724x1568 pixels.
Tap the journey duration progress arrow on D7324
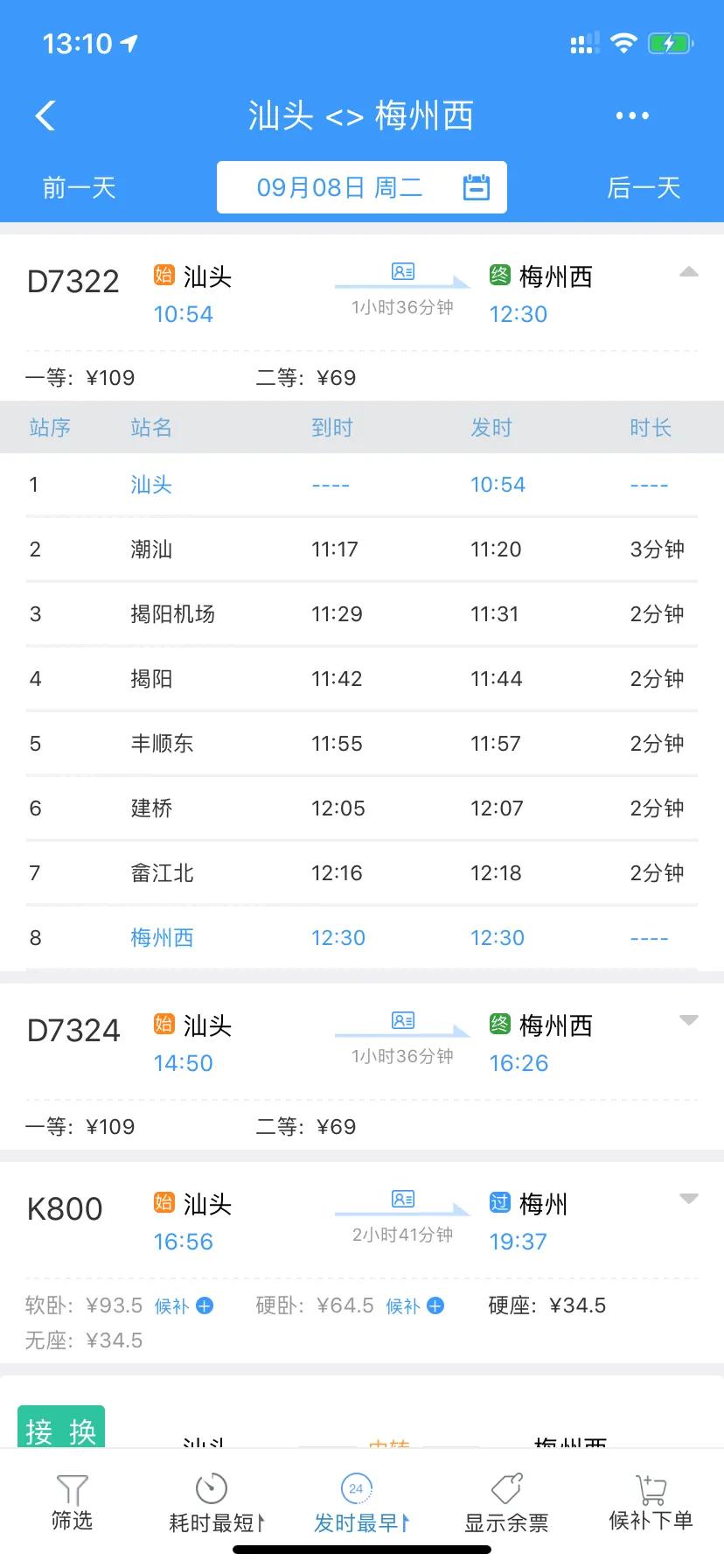[402, 1033]
